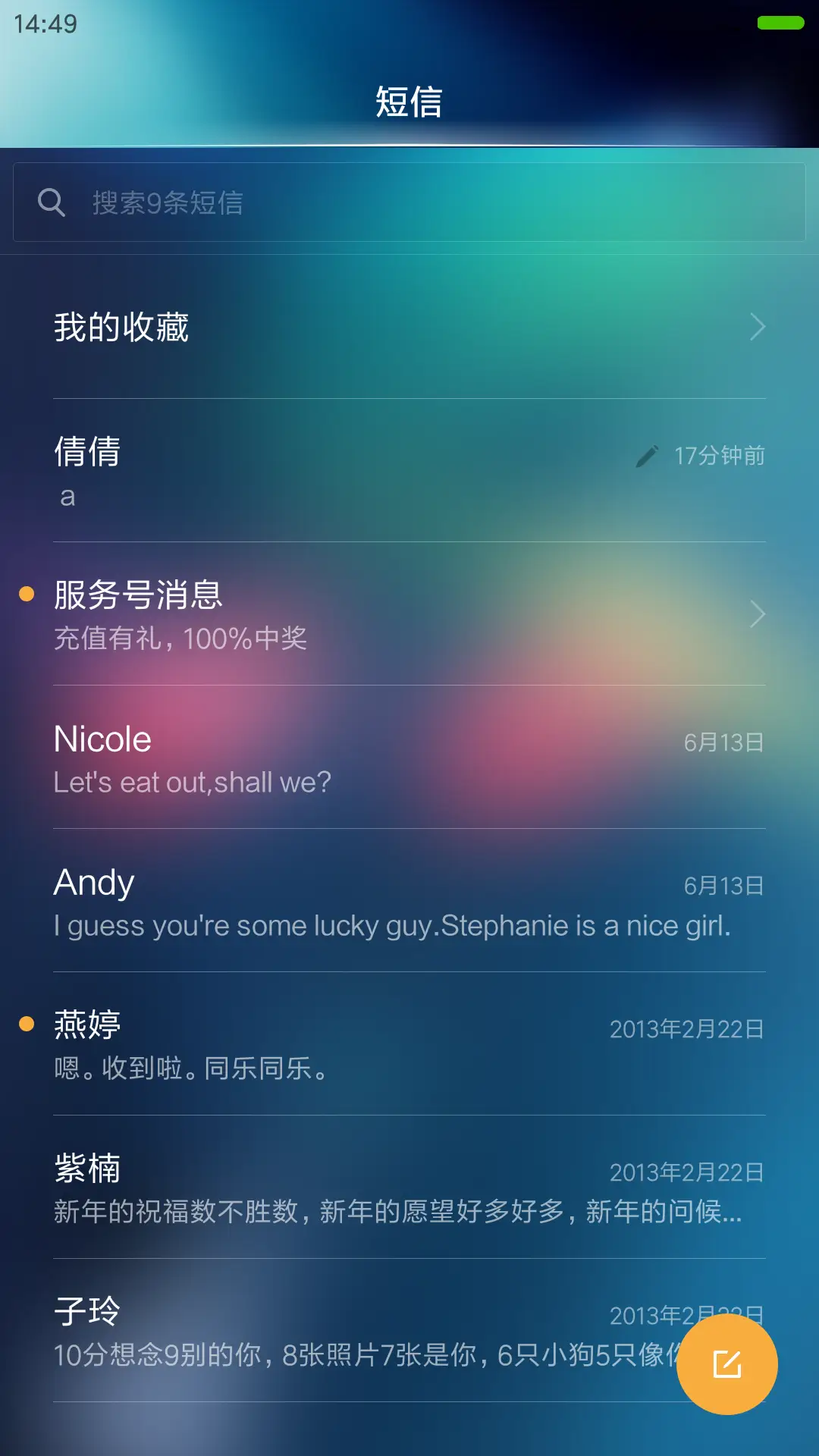Tap the unread dot beside 服务号消息
The image size is (819, 1456).
click(x=27, y=596)
